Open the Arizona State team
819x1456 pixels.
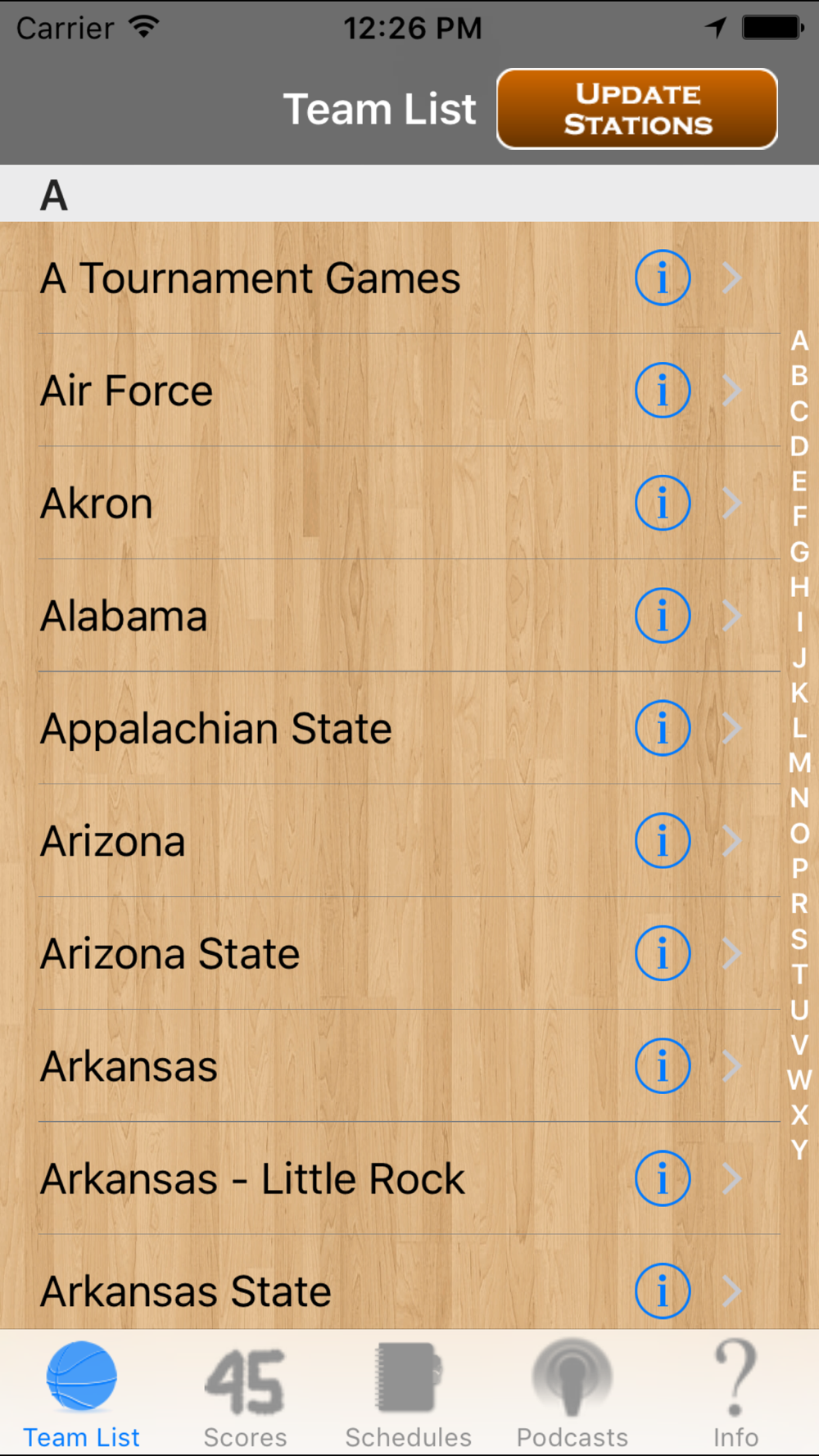pyautogui.click(x=390, y=953)
